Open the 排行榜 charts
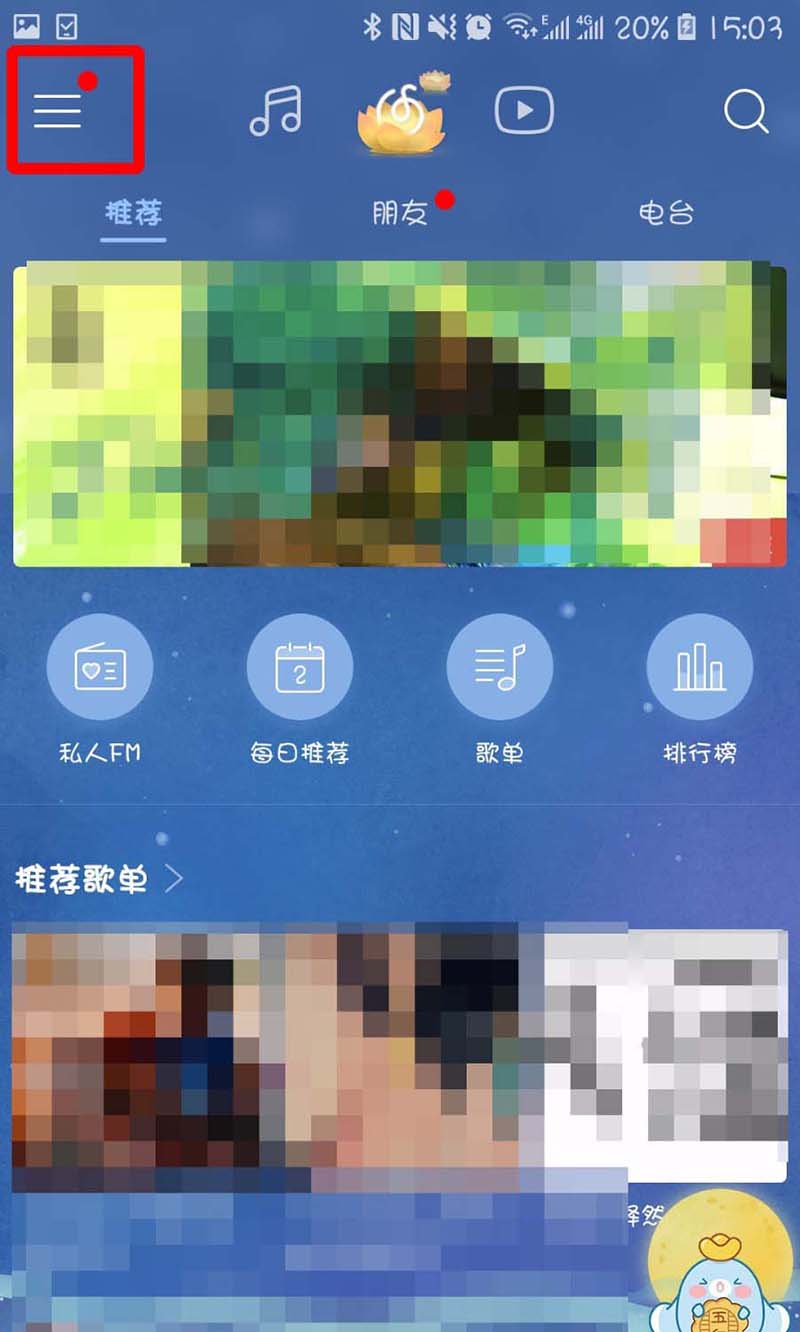 700,667
